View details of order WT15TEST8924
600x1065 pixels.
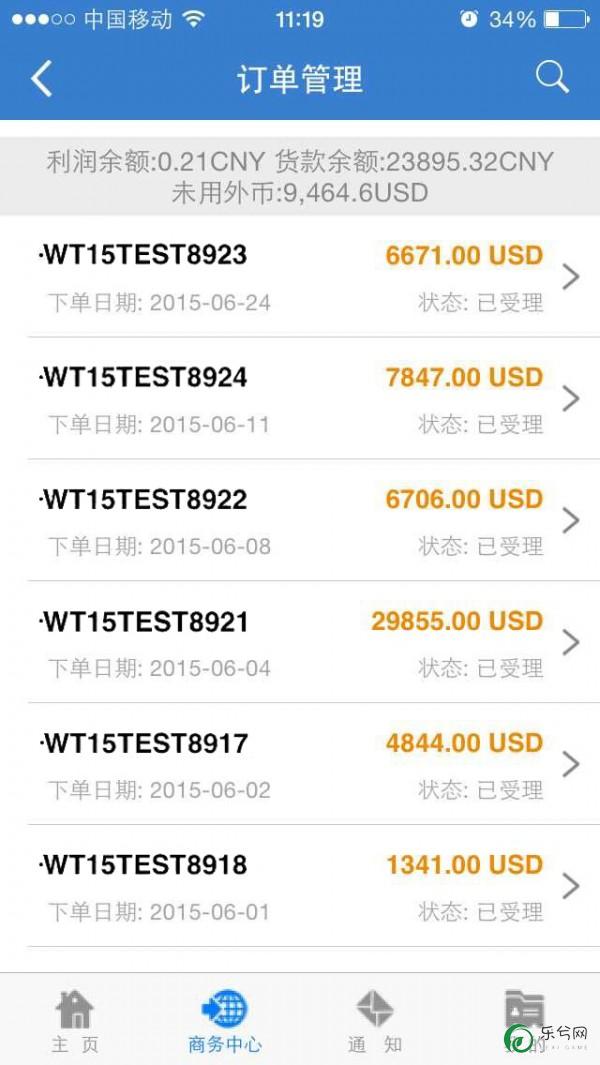pyautogui.click(x=300, y=398)
